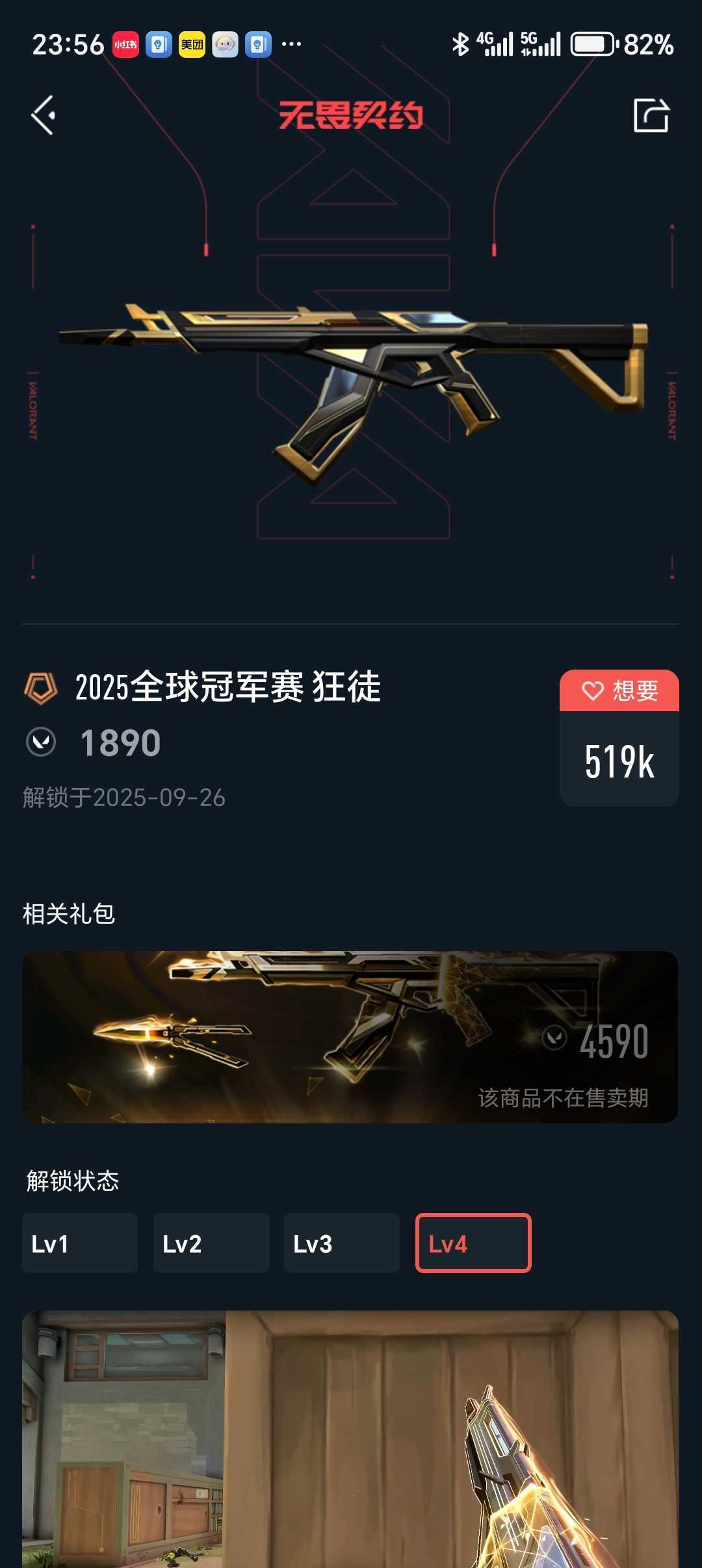The height and width of the screenshot is (1568, 702).
Task: Open the related bundle card priced 4590
Action: pos(350,1036)
